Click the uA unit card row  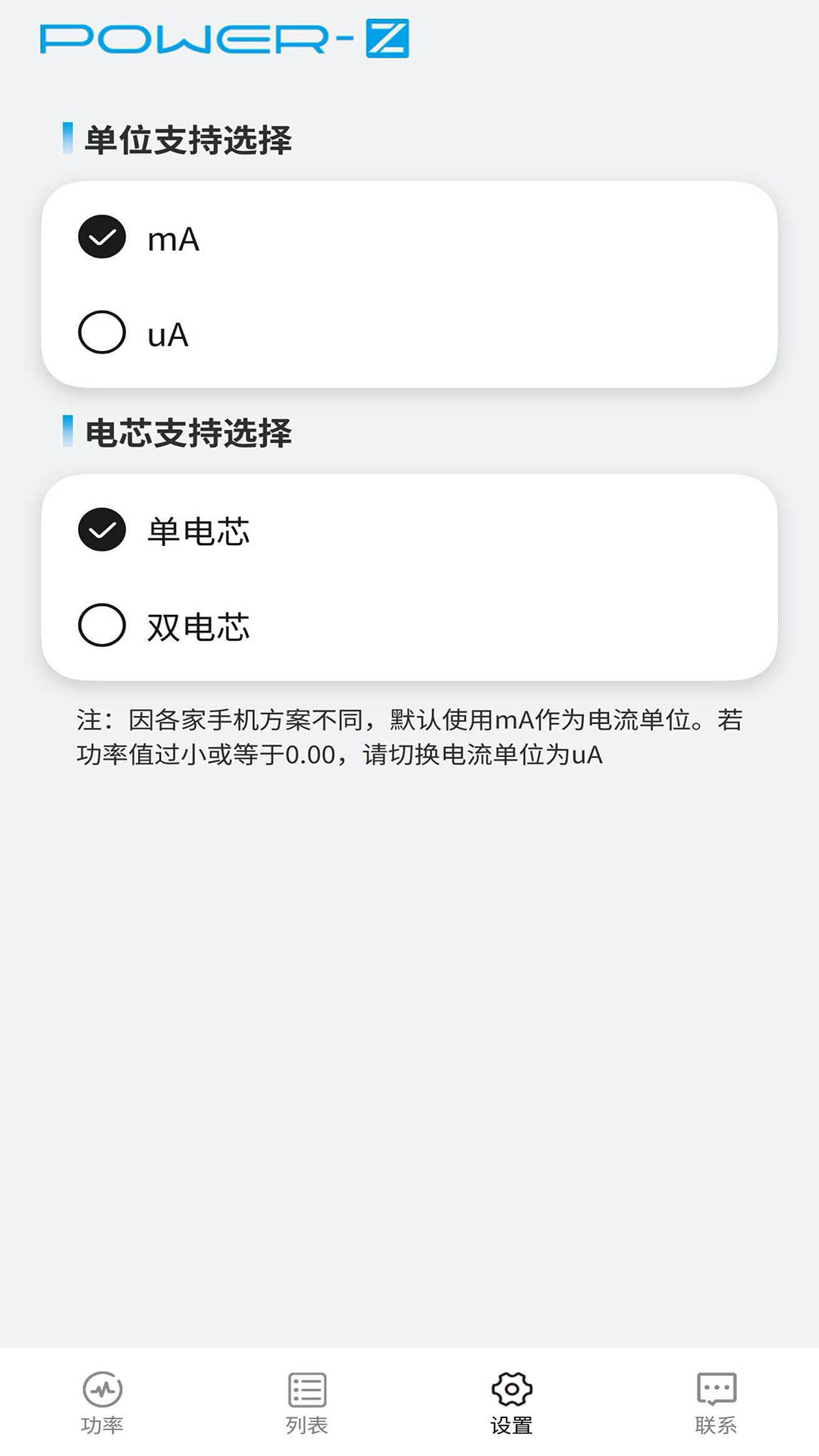[409, 331]
